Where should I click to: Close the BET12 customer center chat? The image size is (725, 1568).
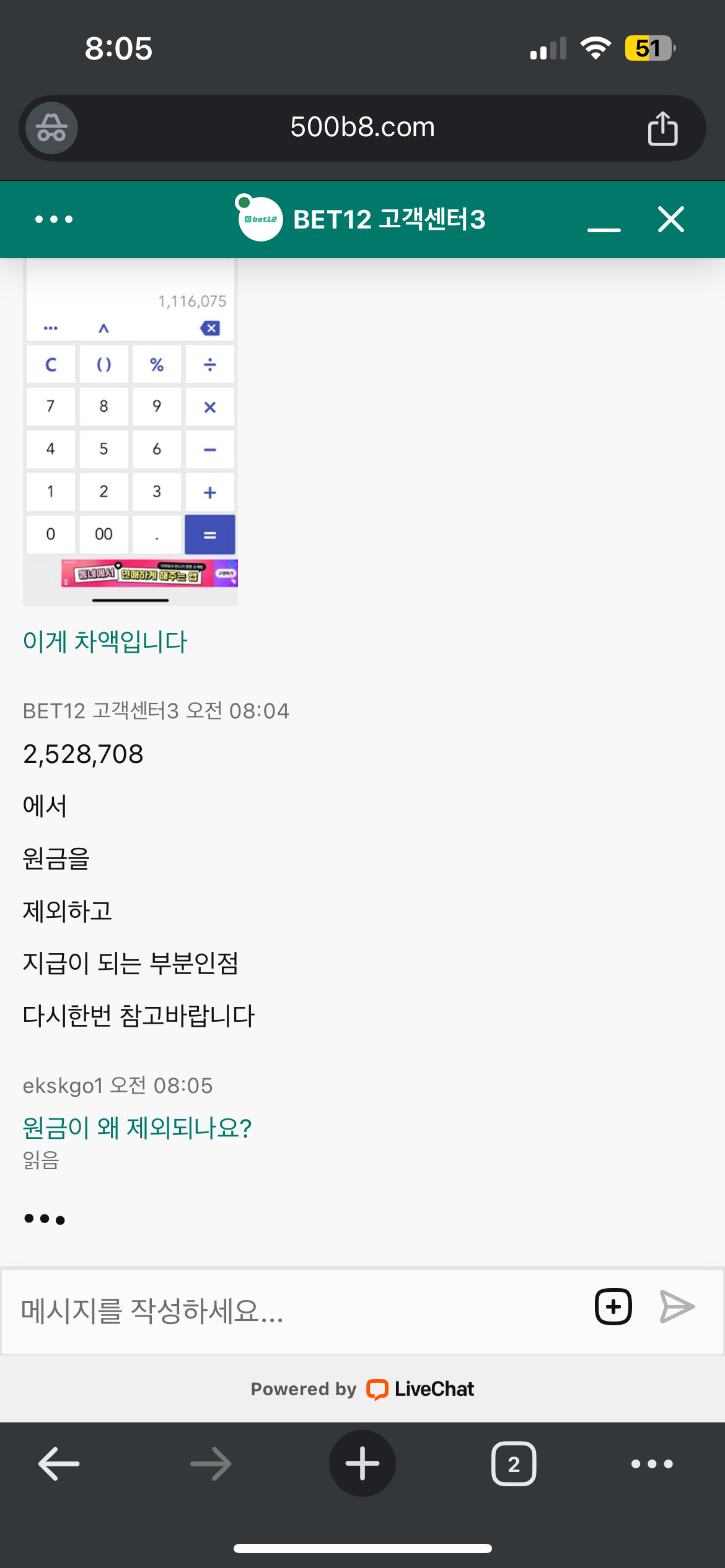click(670, 219)
